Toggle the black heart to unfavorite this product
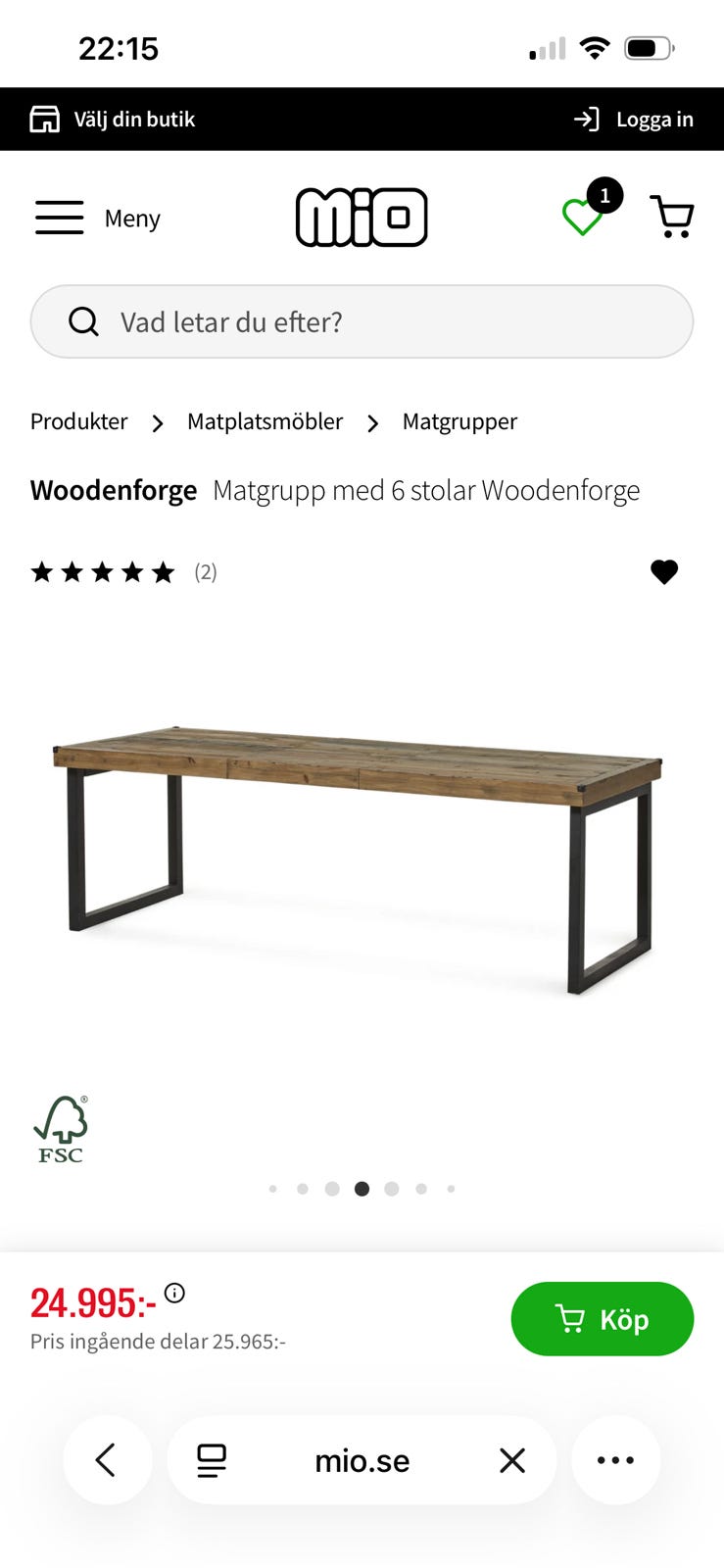The height and width of the screenshot is (1568, 724). click(665, 572)
